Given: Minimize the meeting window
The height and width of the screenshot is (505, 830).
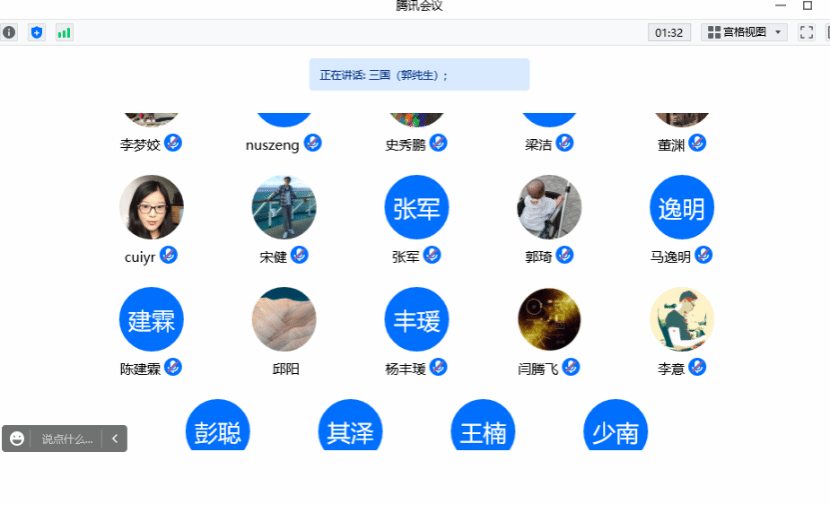Looking at the screenshot, I should (x=780, y=6).
